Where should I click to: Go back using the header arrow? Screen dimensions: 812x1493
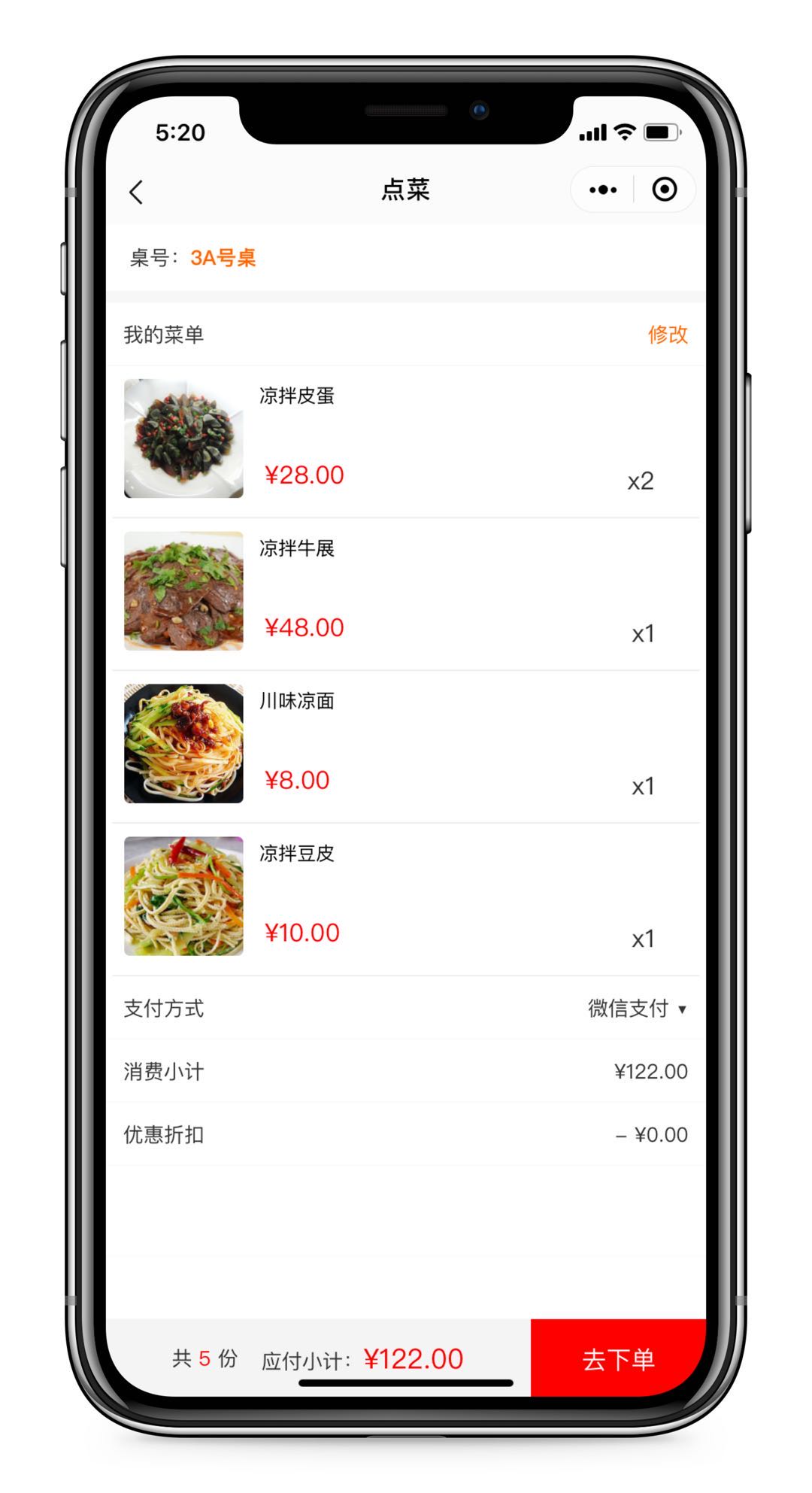(136, 192)
